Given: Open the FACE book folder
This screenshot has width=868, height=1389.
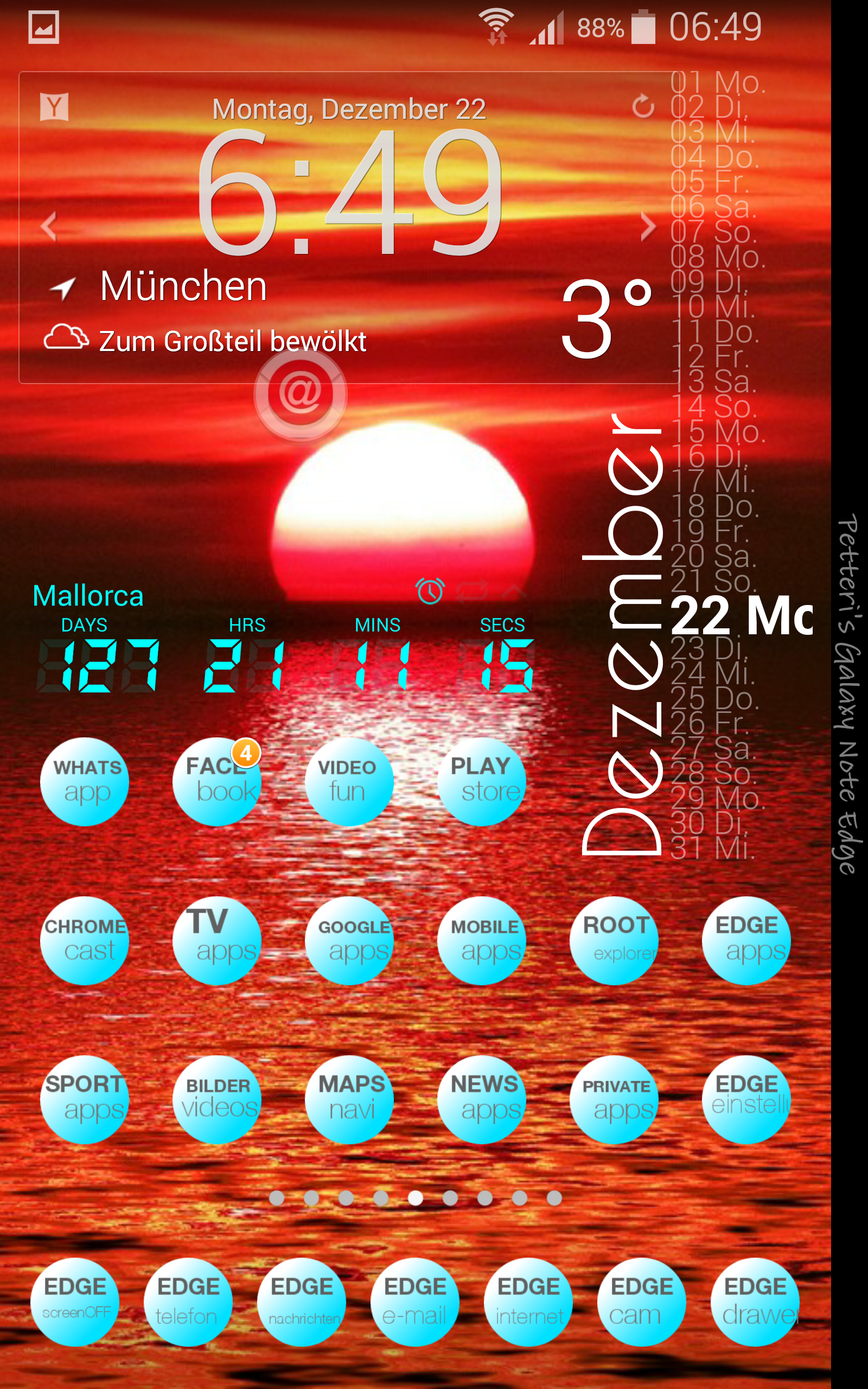Looking at the screenshot, I should (x=217, y=782).
